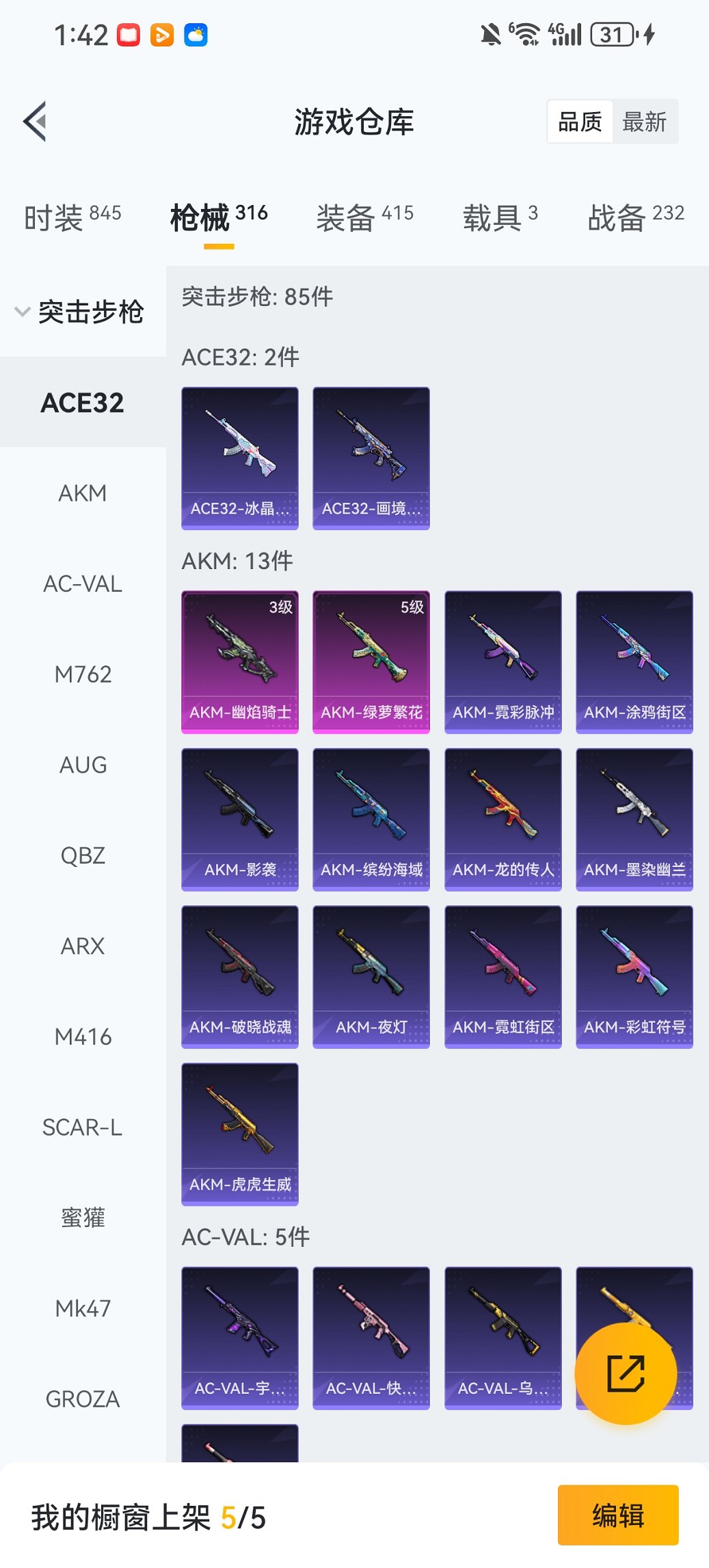
Task: Collapse the 突击步枪 category
Action: click(x=79, y=312)
